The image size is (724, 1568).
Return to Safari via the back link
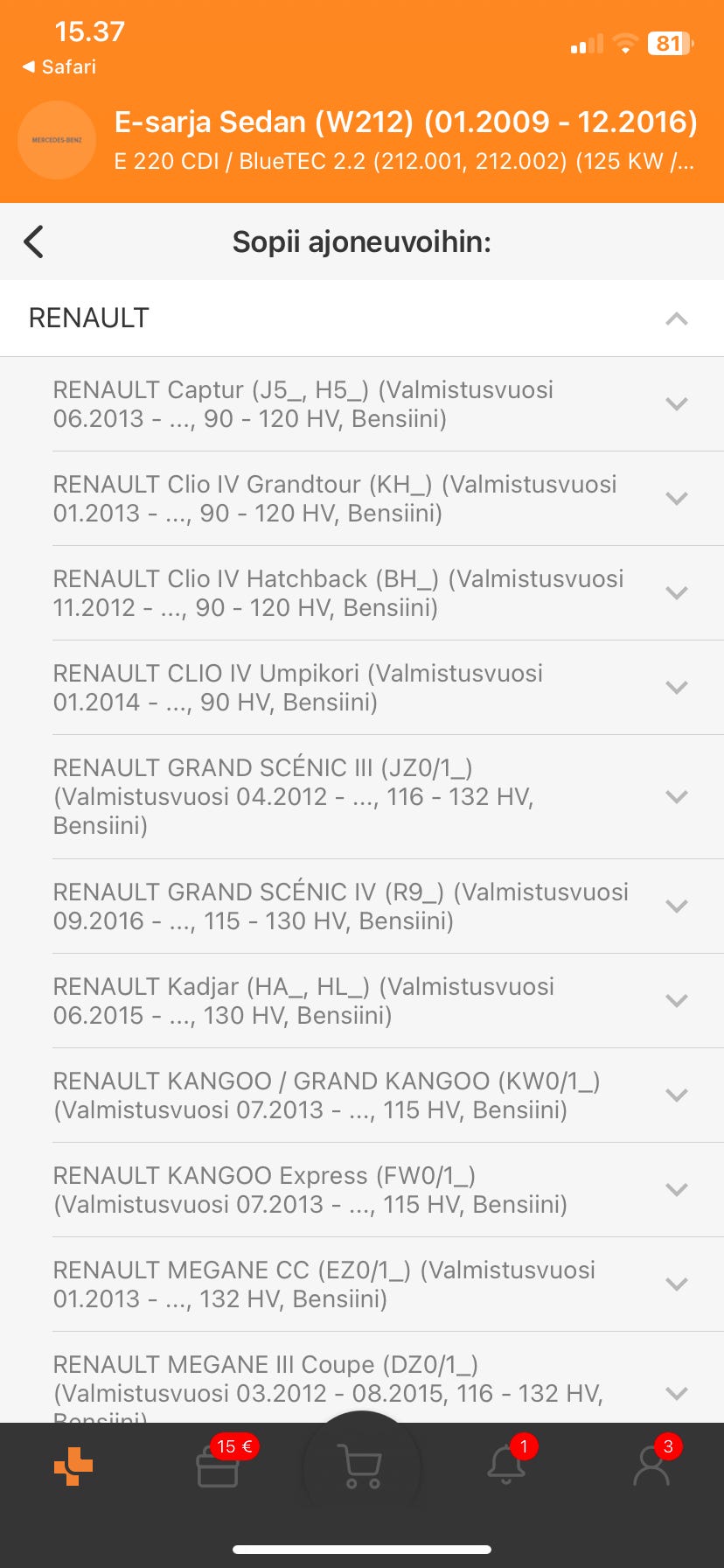tap(59, 66)
